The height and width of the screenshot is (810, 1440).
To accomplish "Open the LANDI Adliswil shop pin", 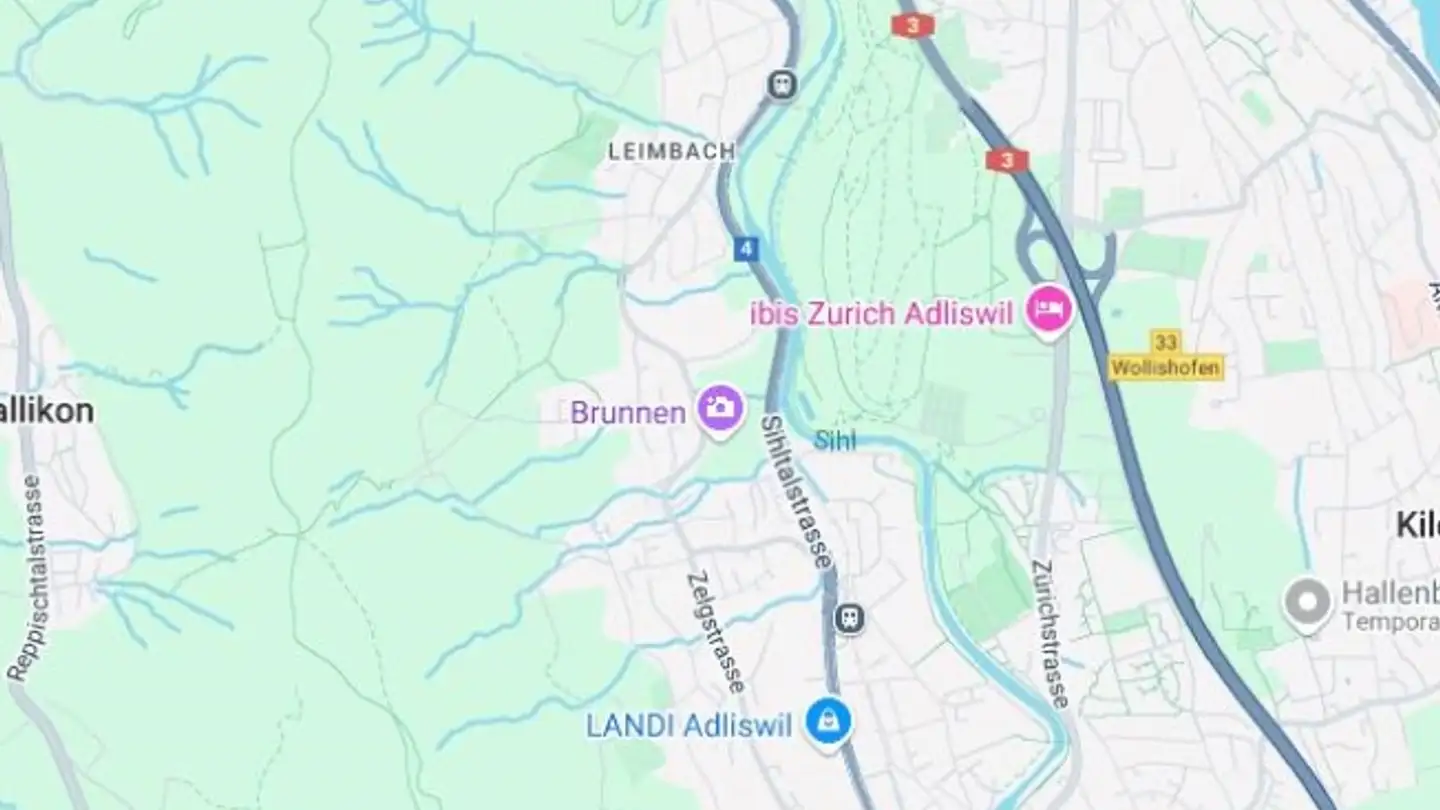I will 828,720.
